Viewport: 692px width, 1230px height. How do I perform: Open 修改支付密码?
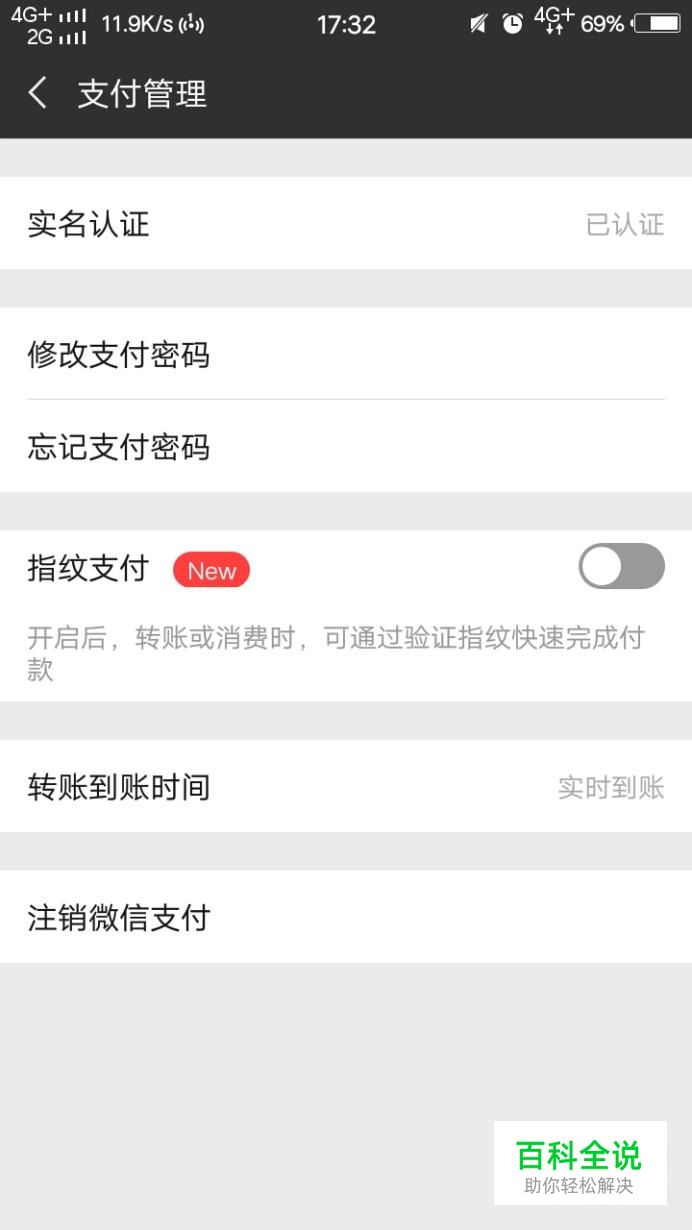(346, 354)
